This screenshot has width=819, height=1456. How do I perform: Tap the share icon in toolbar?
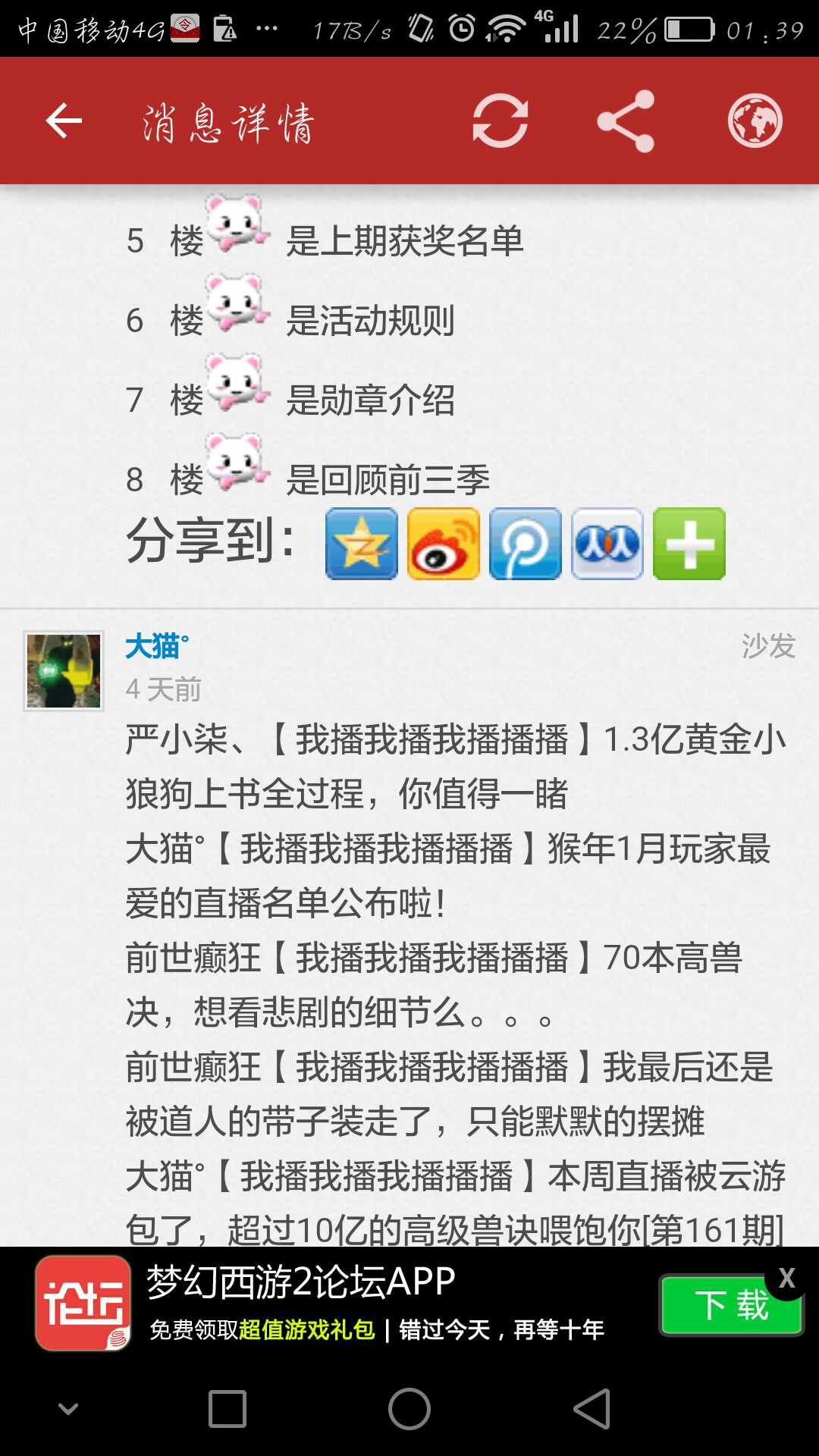626,121
